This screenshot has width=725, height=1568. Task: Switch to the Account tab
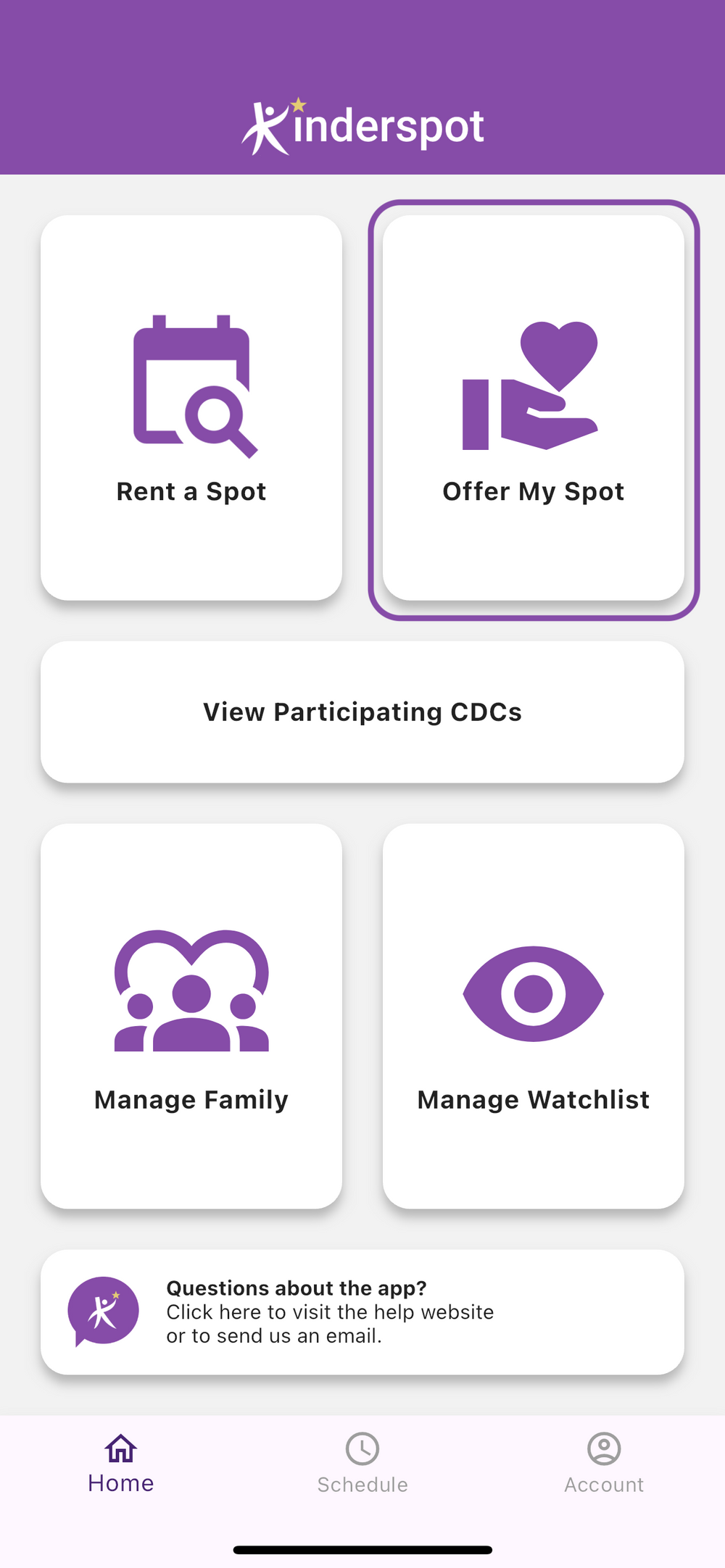coord(603,1464)
